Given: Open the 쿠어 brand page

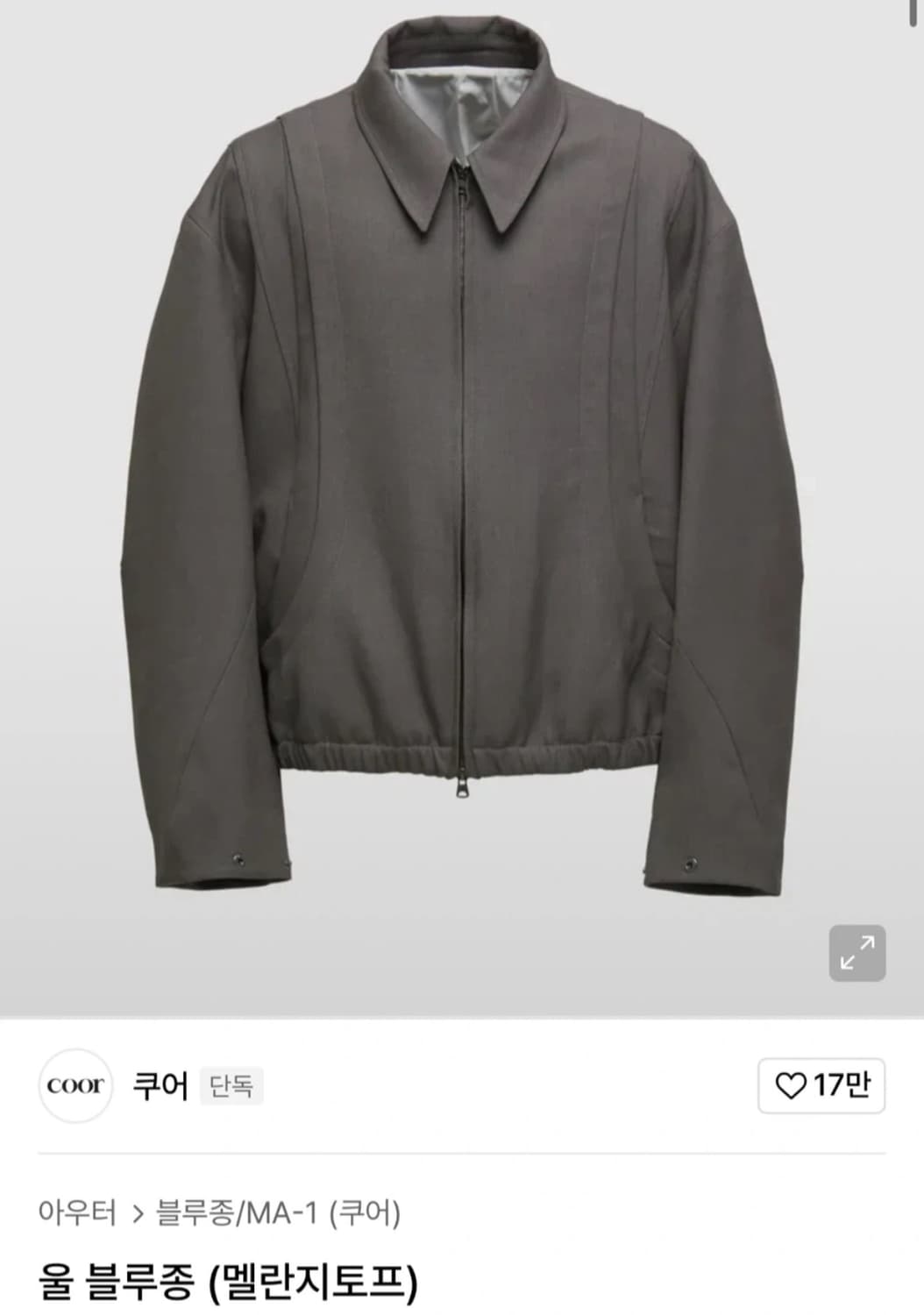Looking at the screenshot, I should [x=160, y=1086].
